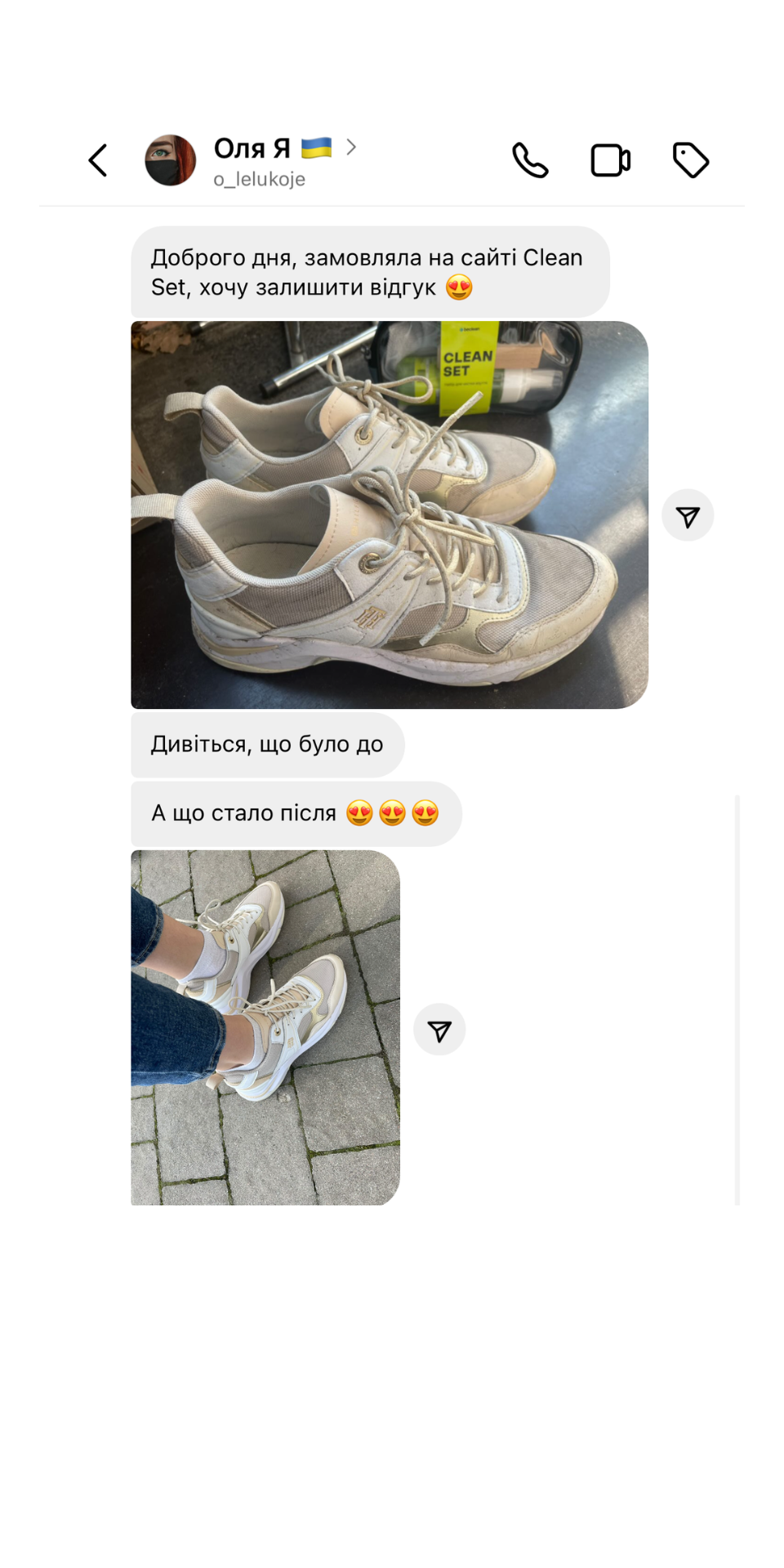784x1568 pixels.
Task: Forward the dirty sneakers photo
Action: 688,515
